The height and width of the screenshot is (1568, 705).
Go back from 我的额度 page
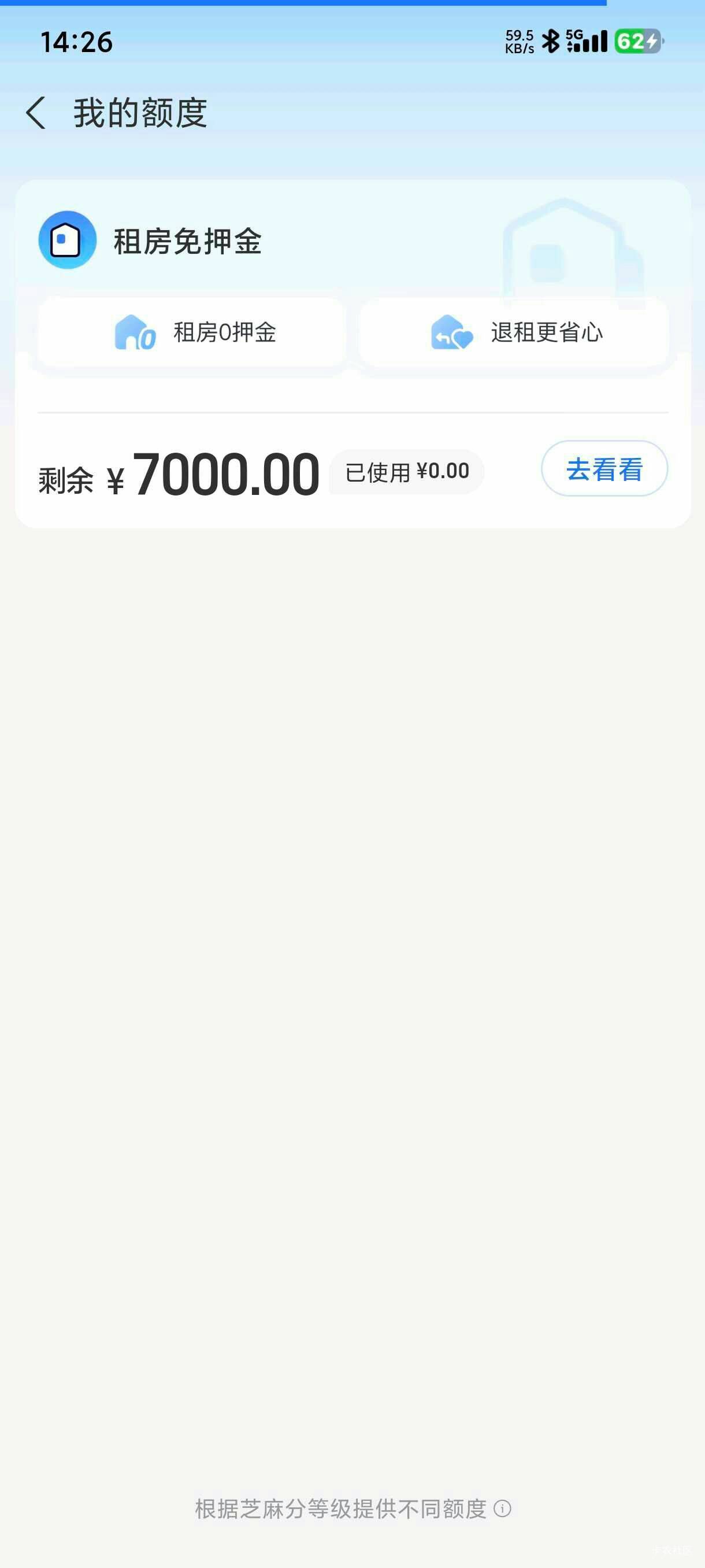point(36,113)
